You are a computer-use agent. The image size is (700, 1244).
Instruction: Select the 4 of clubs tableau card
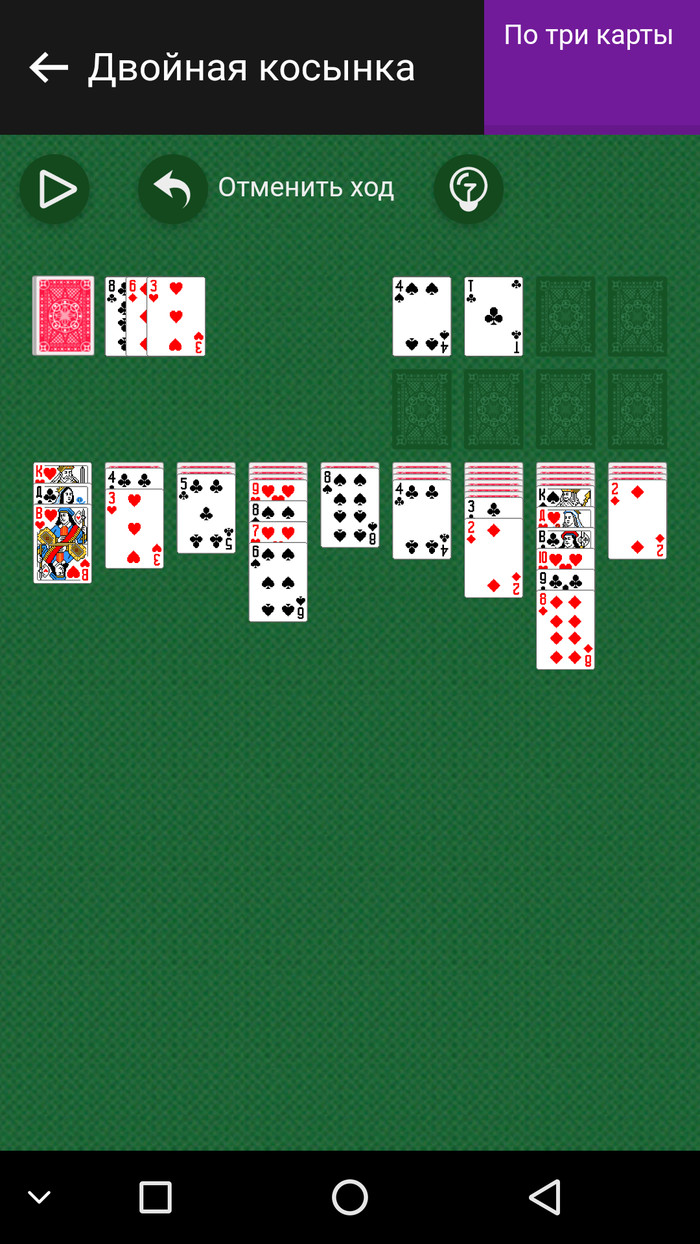[x=421, y=522]
